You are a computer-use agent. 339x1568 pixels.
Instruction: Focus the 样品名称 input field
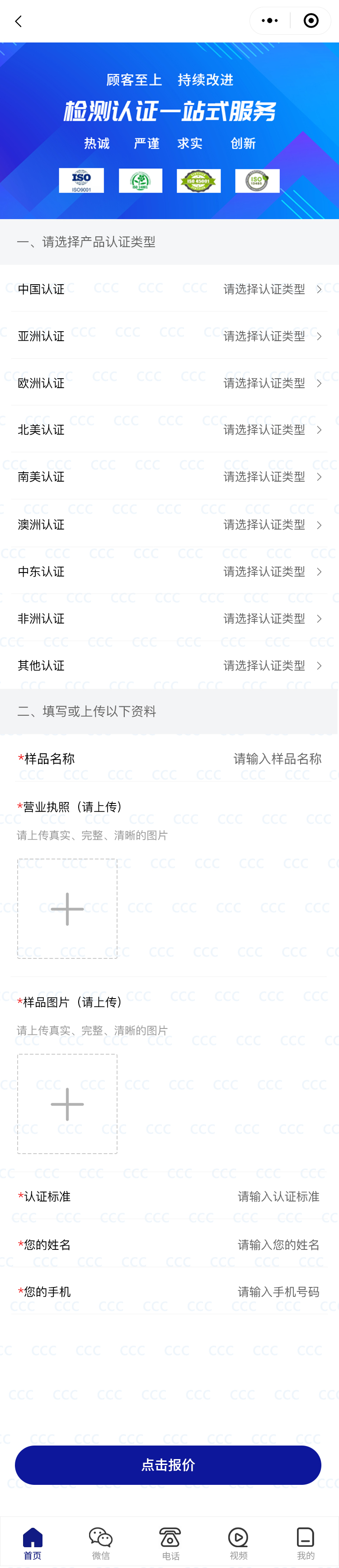pos(277,758)
